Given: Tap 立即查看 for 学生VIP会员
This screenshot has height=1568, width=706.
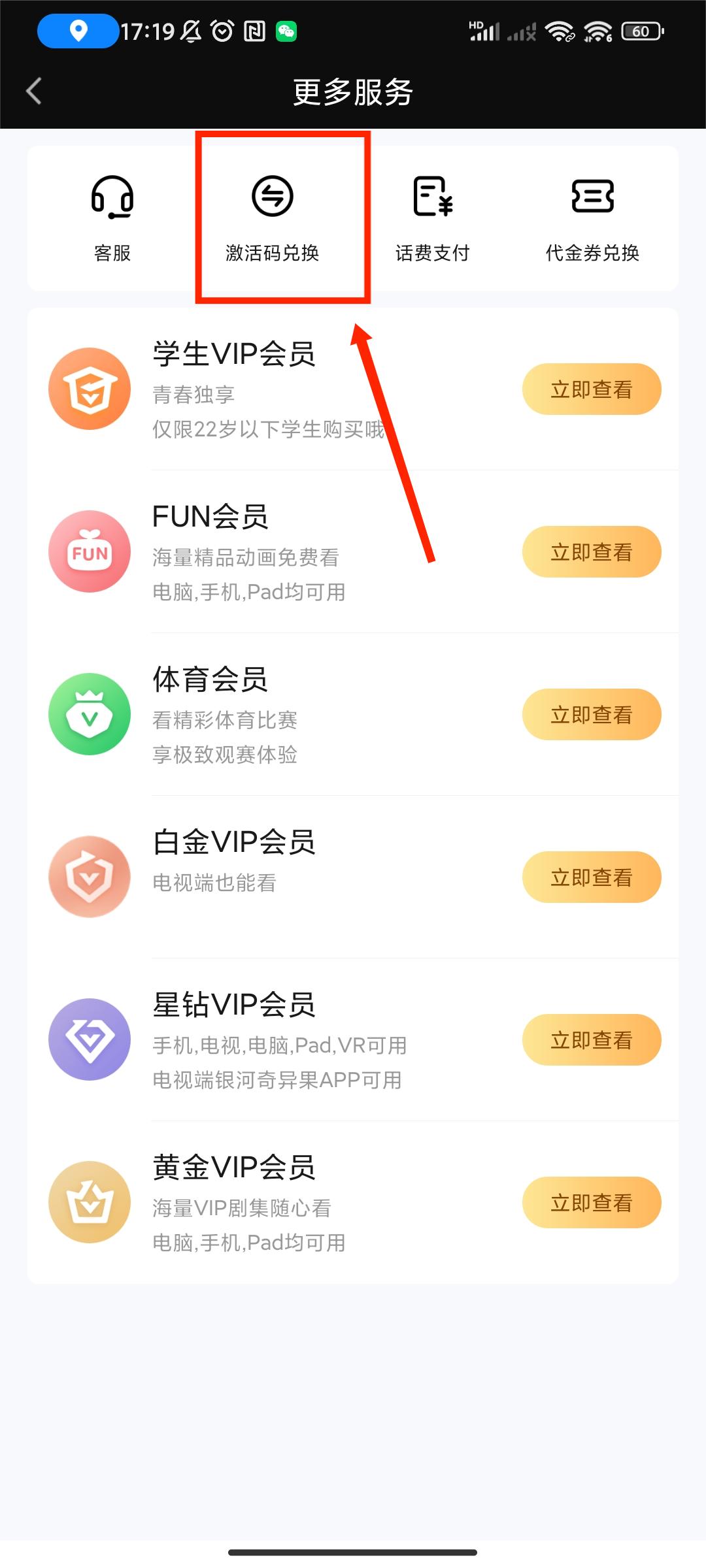Looking at the screenshot, I should pos(592,389).
